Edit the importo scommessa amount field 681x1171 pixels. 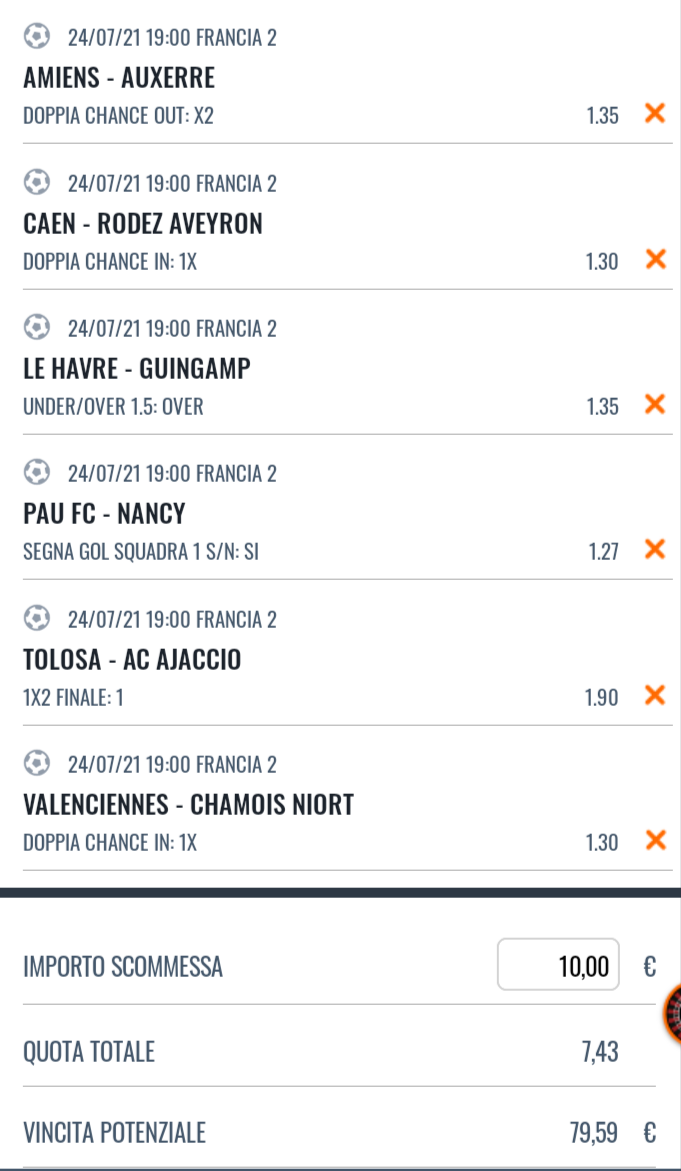coord(558,966)
